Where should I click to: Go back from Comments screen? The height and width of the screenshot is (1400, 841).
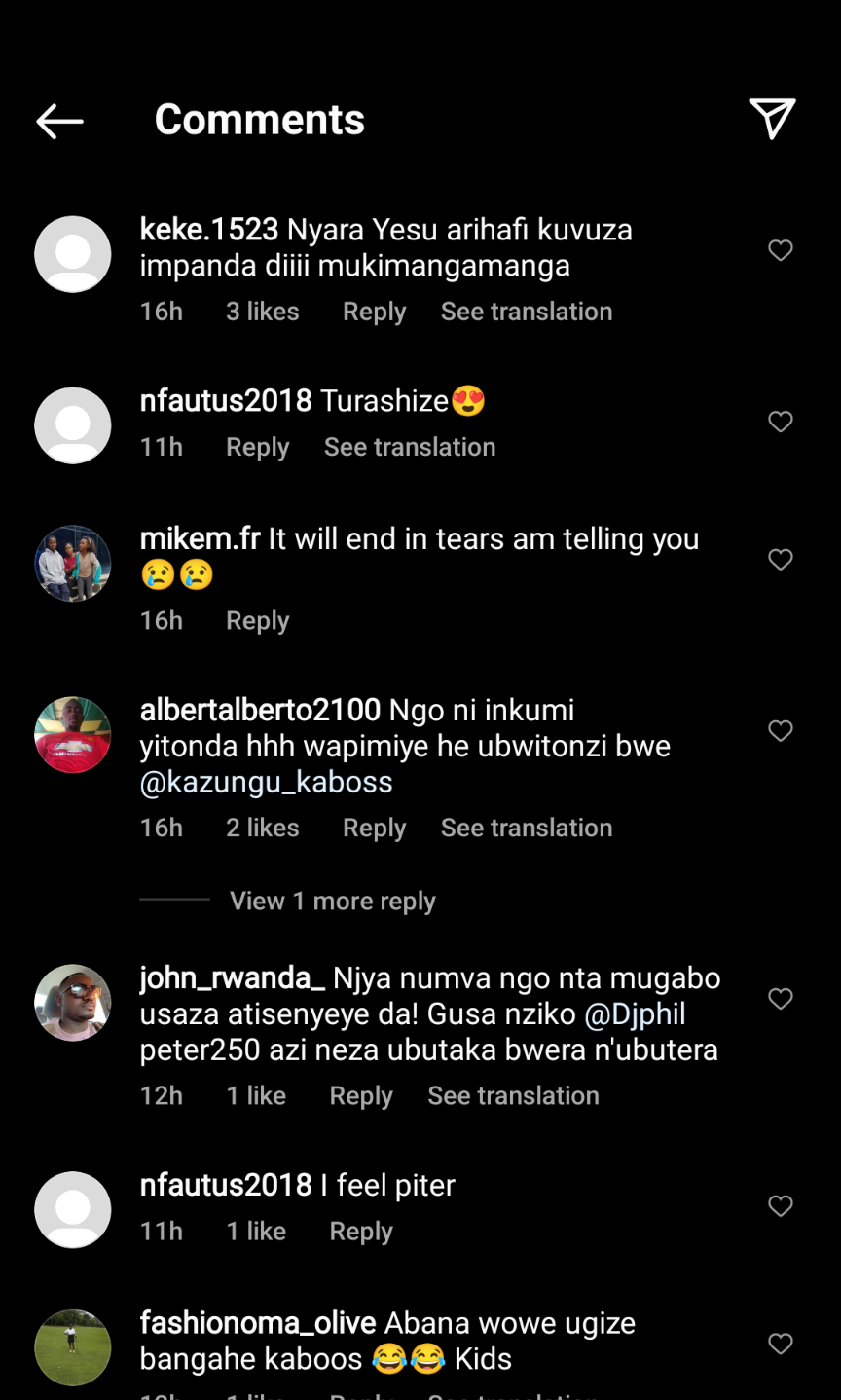[x=59, y=121]
